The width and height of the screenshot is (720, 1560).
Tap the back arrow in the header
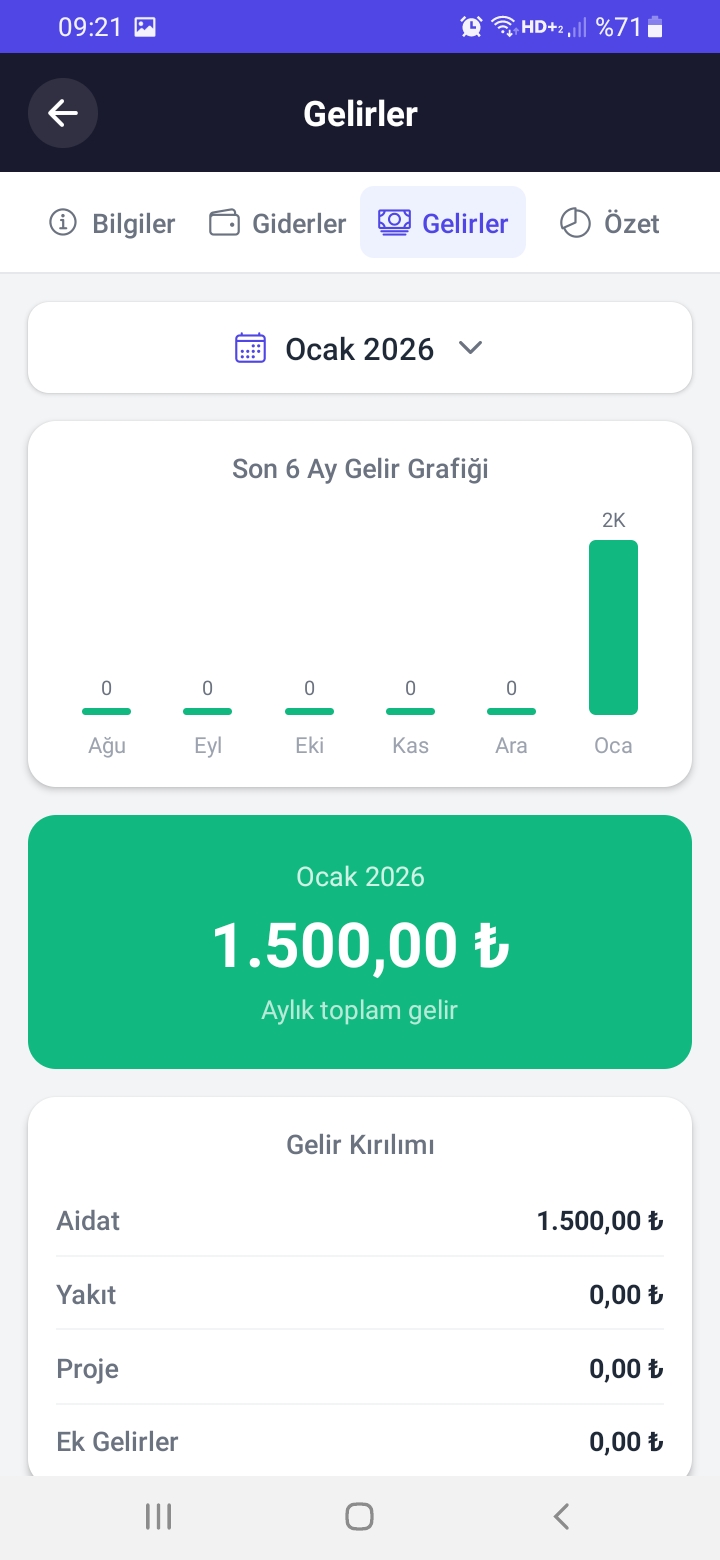[62, 113]
